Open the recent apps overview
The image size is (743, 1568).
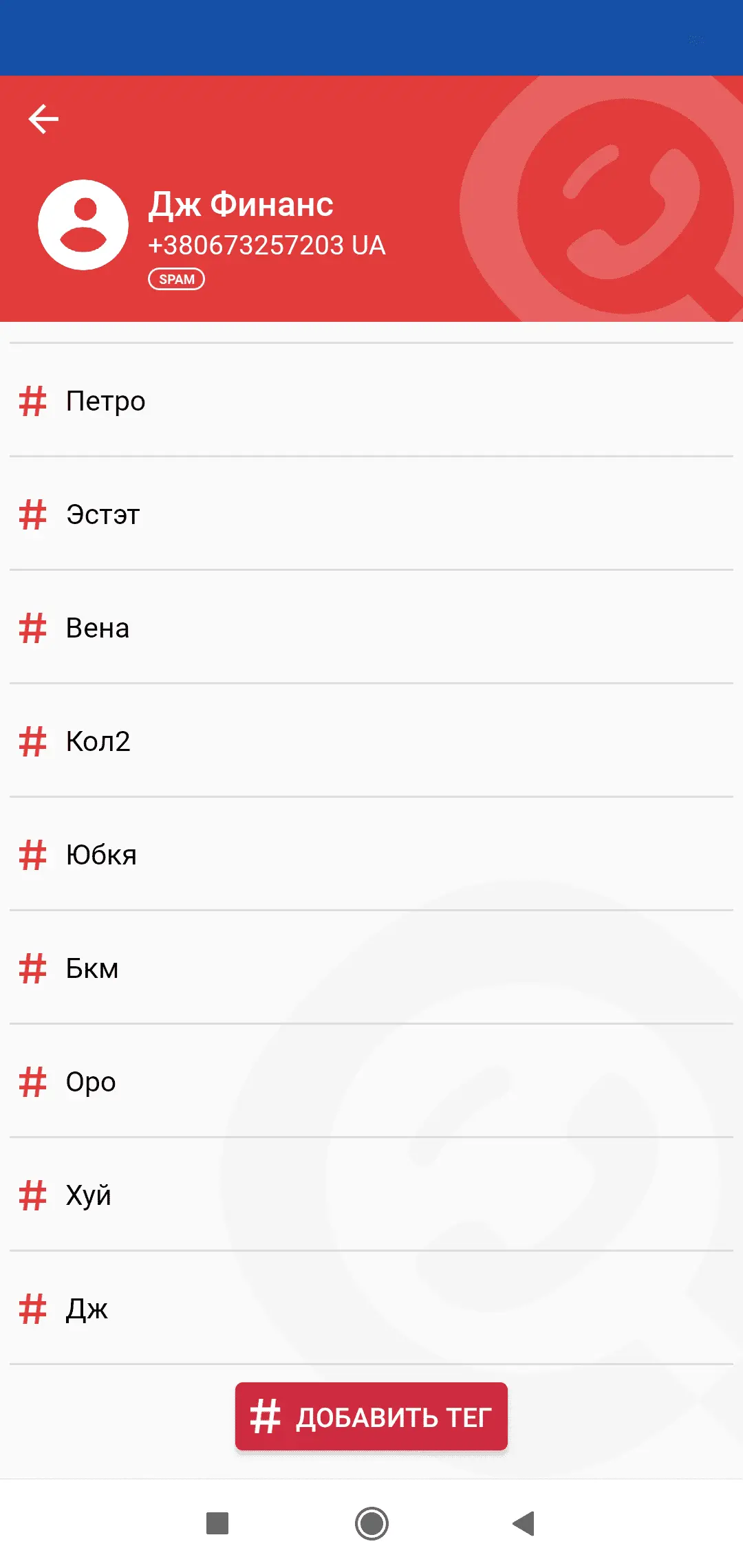coord(217,1523)
